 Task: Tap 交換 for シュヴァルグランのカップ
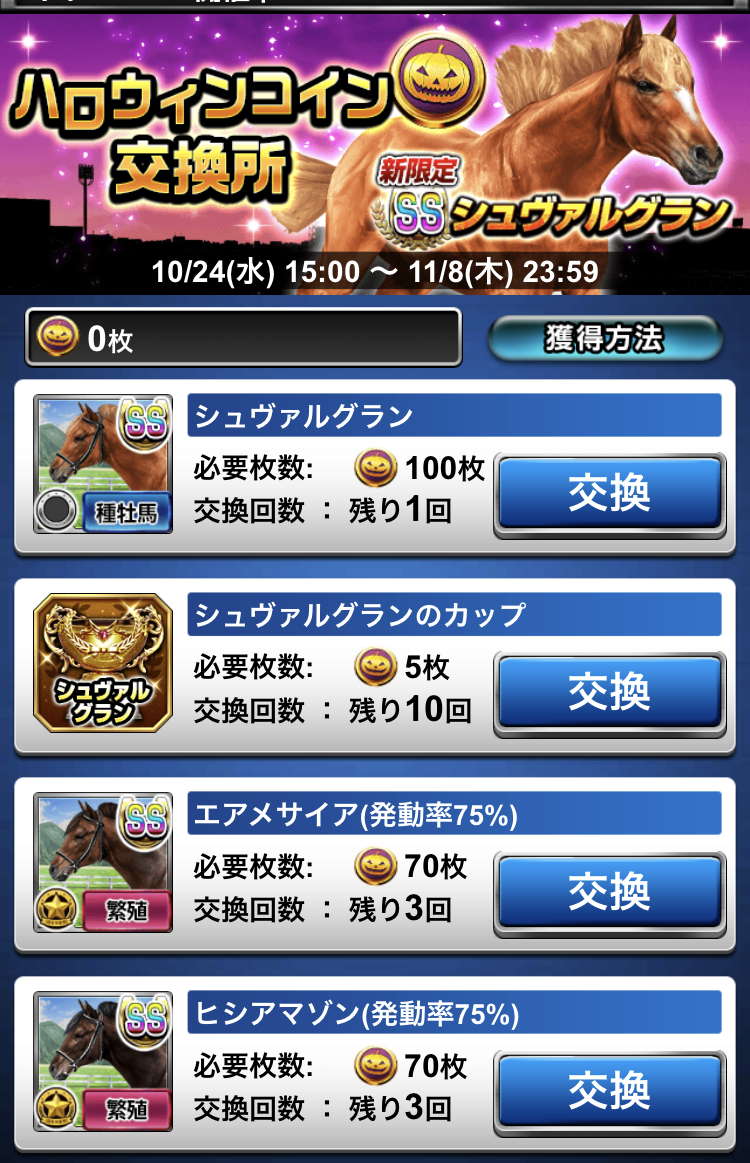[609, 691]
